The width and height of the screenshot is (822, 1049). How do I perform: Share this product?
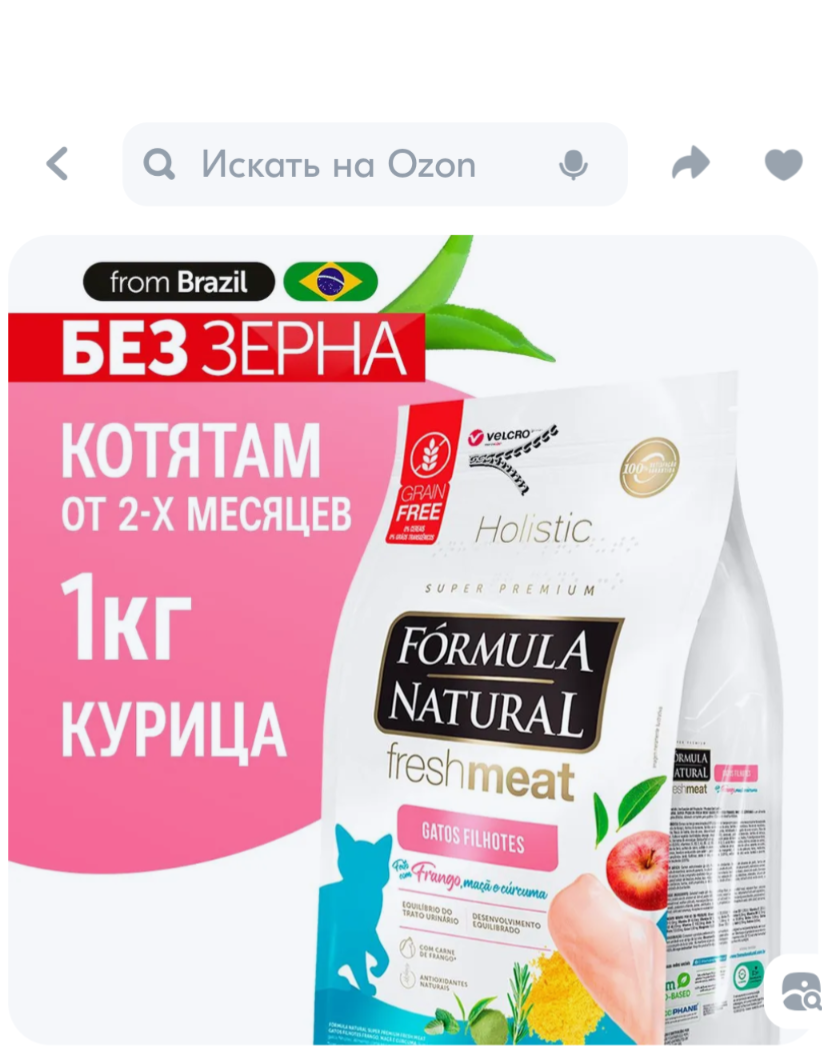point(690,164)
